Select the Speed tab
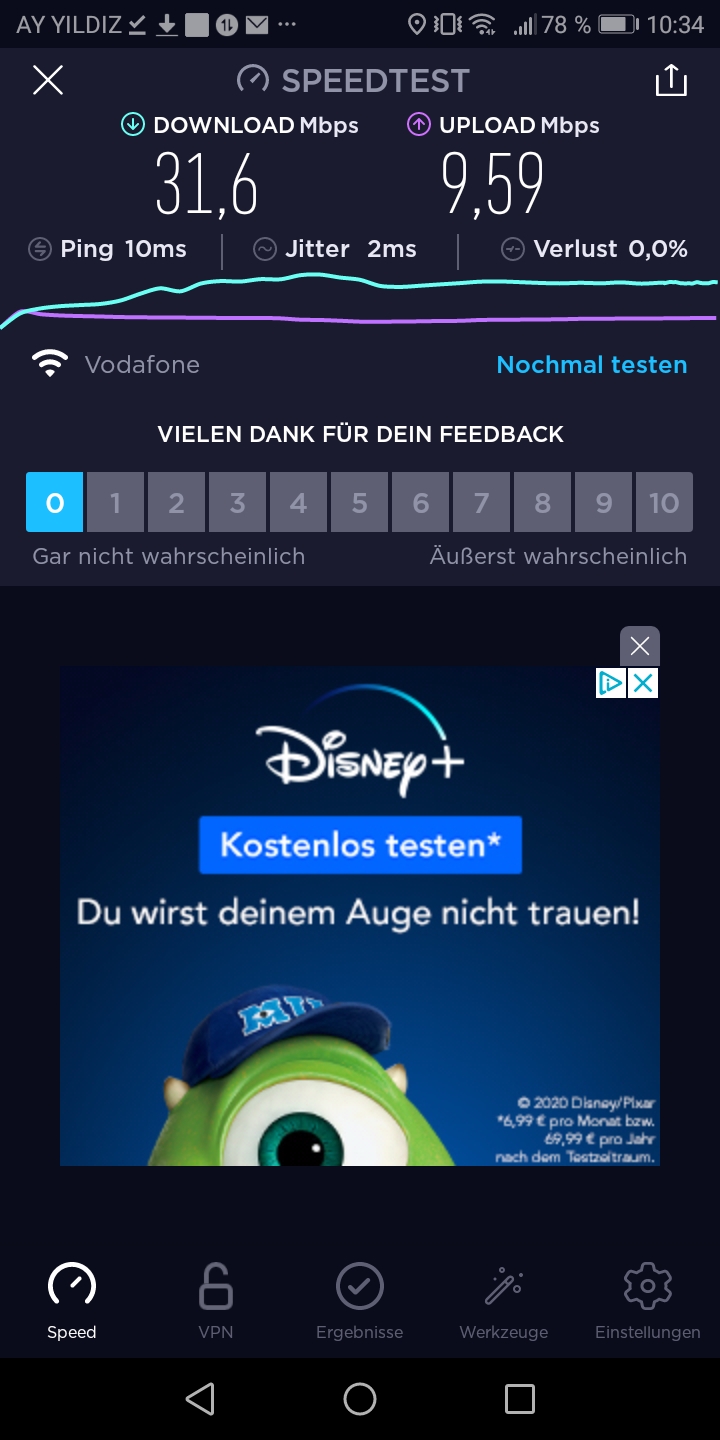720x1440 pixels. [x=72, y=1300]
